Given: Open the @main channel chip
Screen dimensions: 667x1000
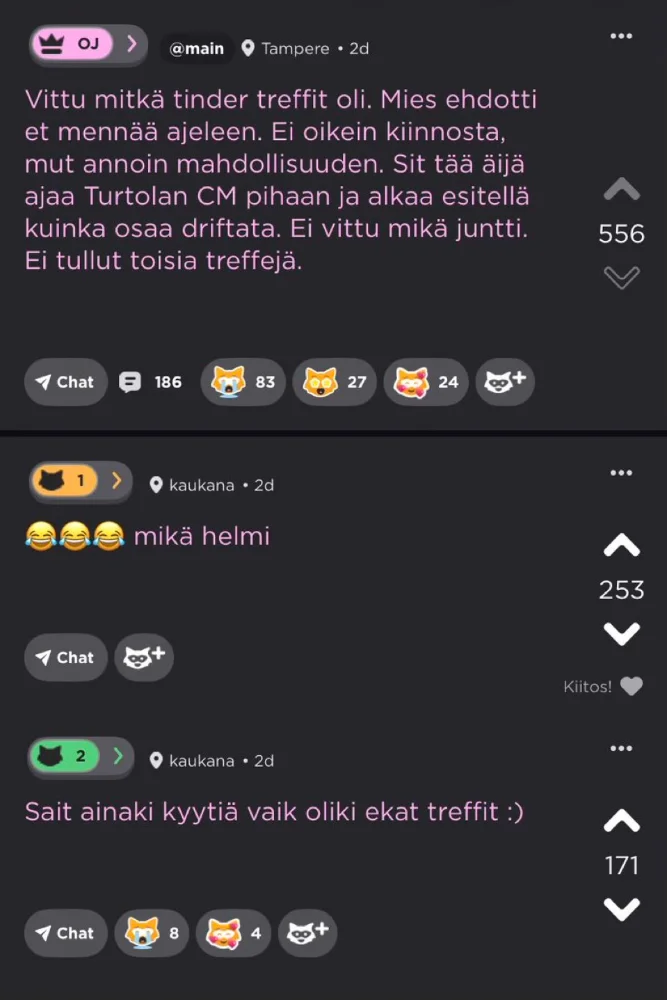Looking at the screenshot, I should [196, 48].
